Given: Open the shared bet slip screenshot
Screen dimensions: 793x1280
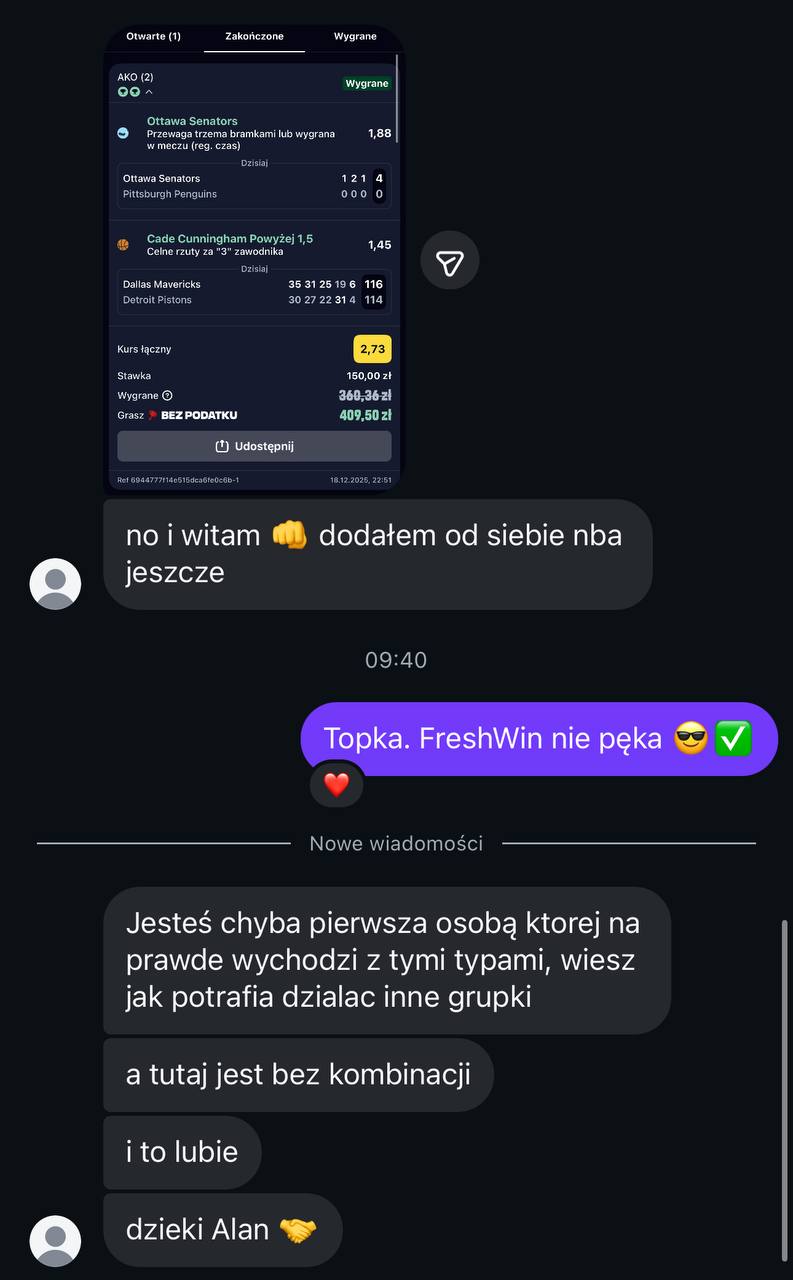Looking at the screenshot, I should [254, 258].
